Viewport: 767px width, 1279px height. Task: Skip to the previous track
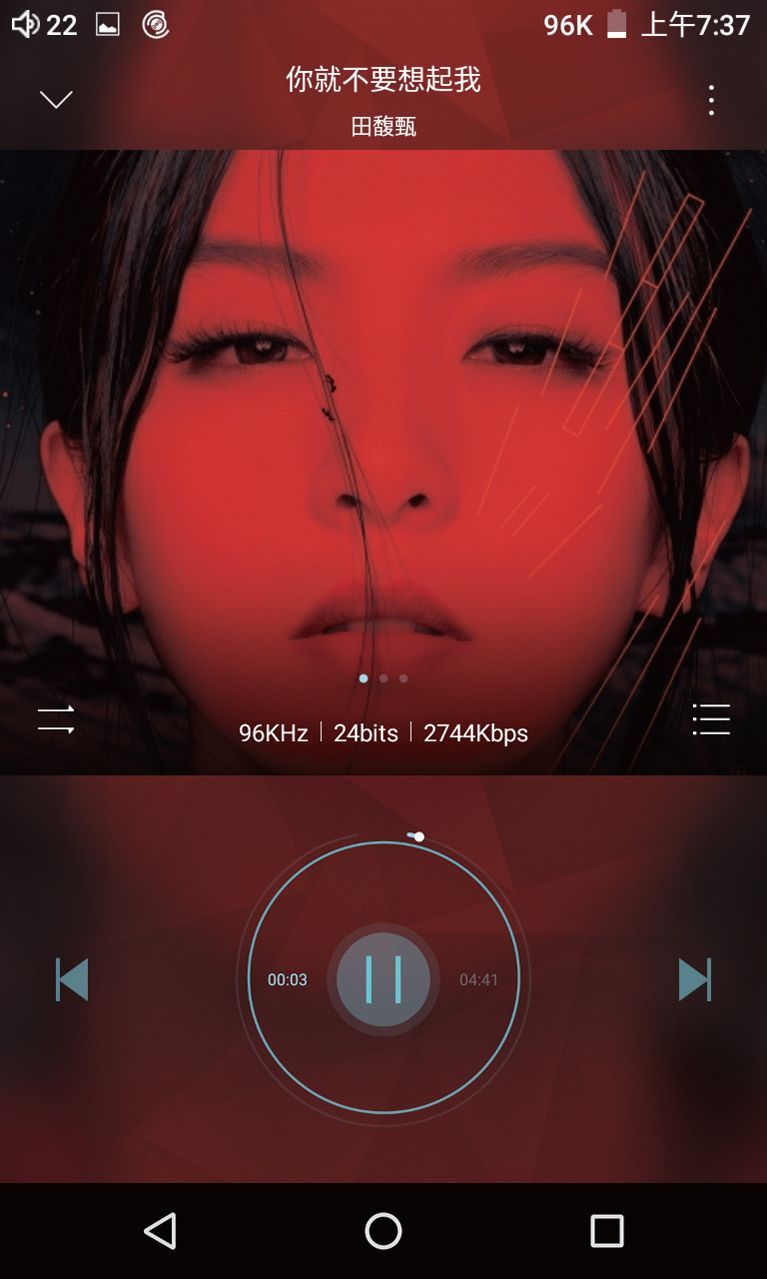(x=72, y=979)
